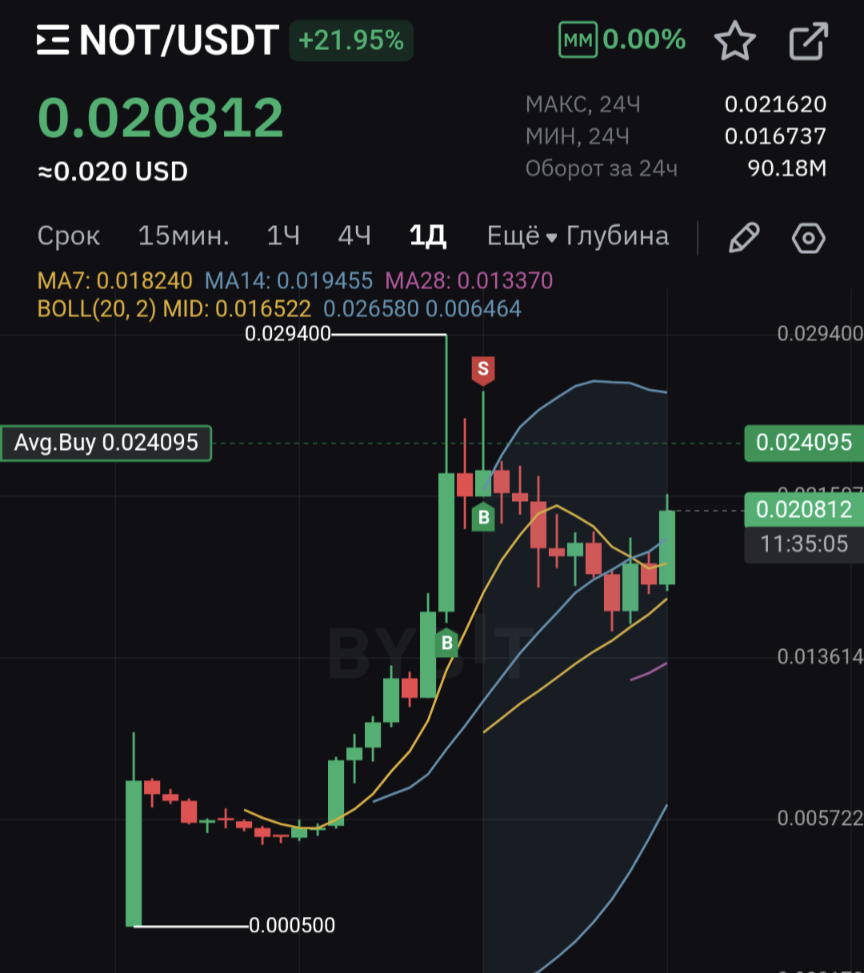Select the 1Ч chart interval
The image size is (864, 973).
[283, 236]
